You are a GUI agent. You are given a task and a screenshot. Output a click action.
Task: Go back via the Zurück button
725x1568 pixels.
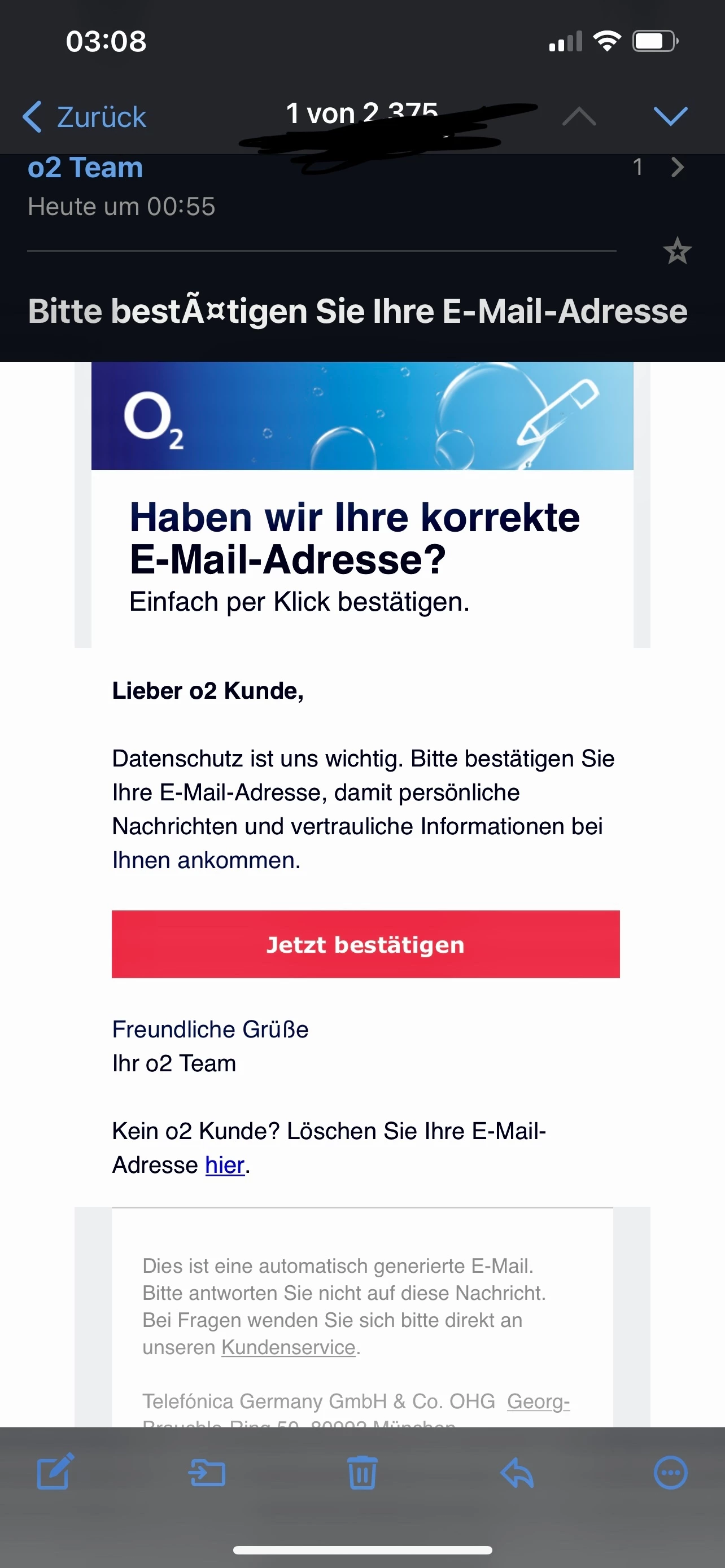(85, 117)
